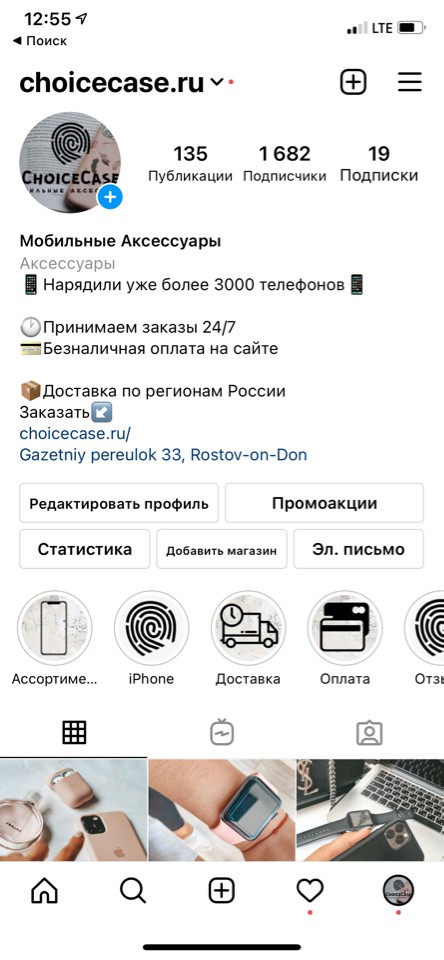The height and width of the screenshot is (960, 444).
Task: Open the search and explore tab
Action: (133, 891)
